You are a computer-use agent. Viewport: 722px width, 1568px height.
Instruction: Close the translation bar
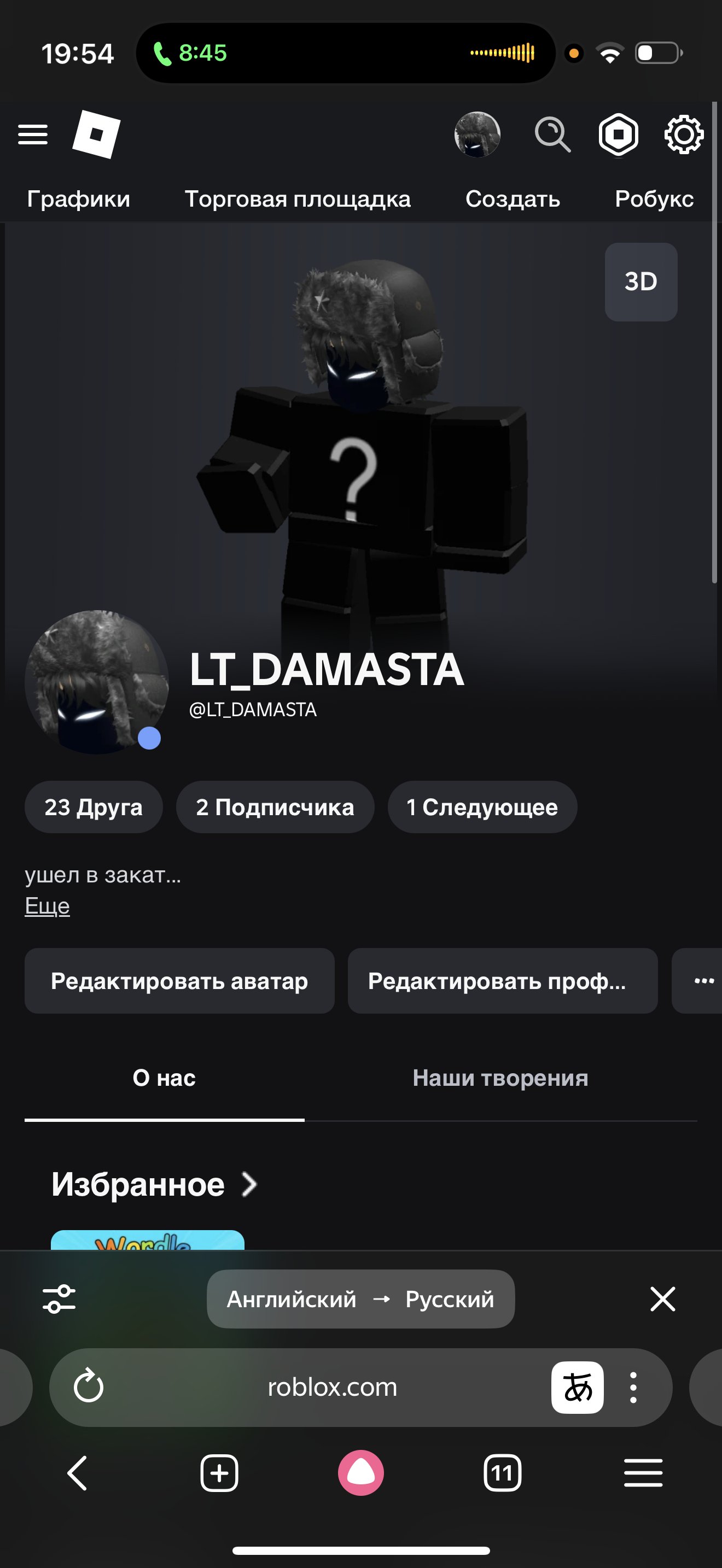coord(662,1299)
